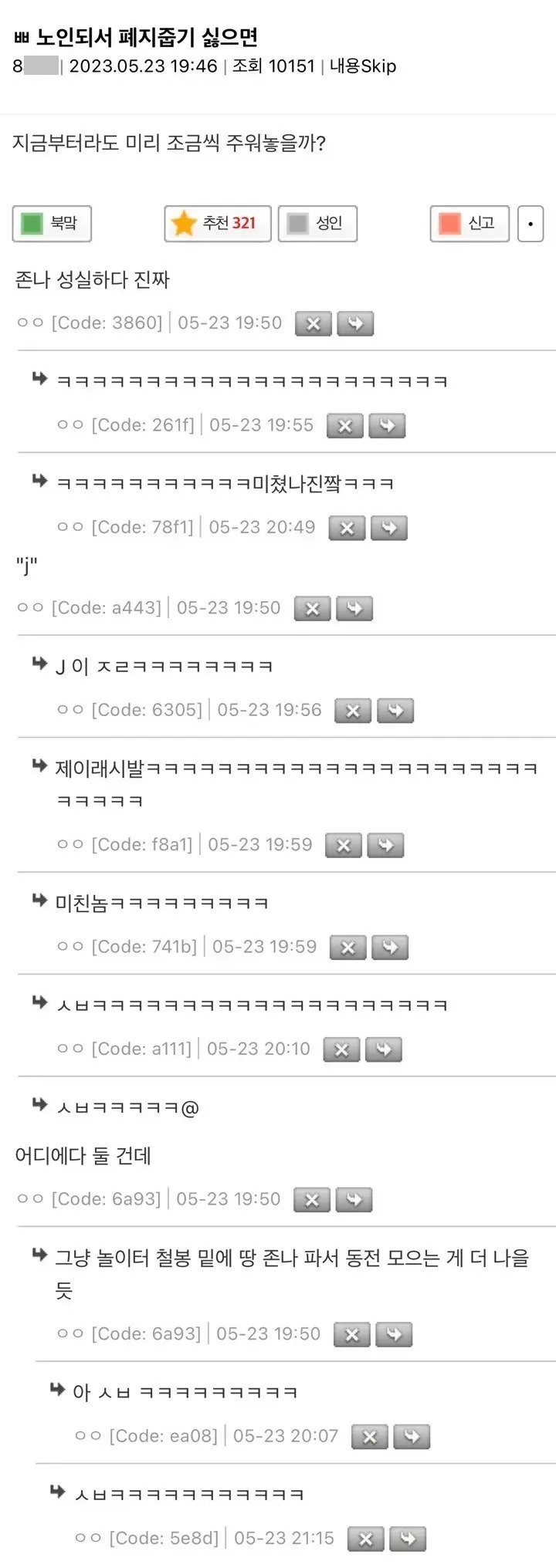
Task: Delete the comment by Code: 3860
Action: pos(314,324)
